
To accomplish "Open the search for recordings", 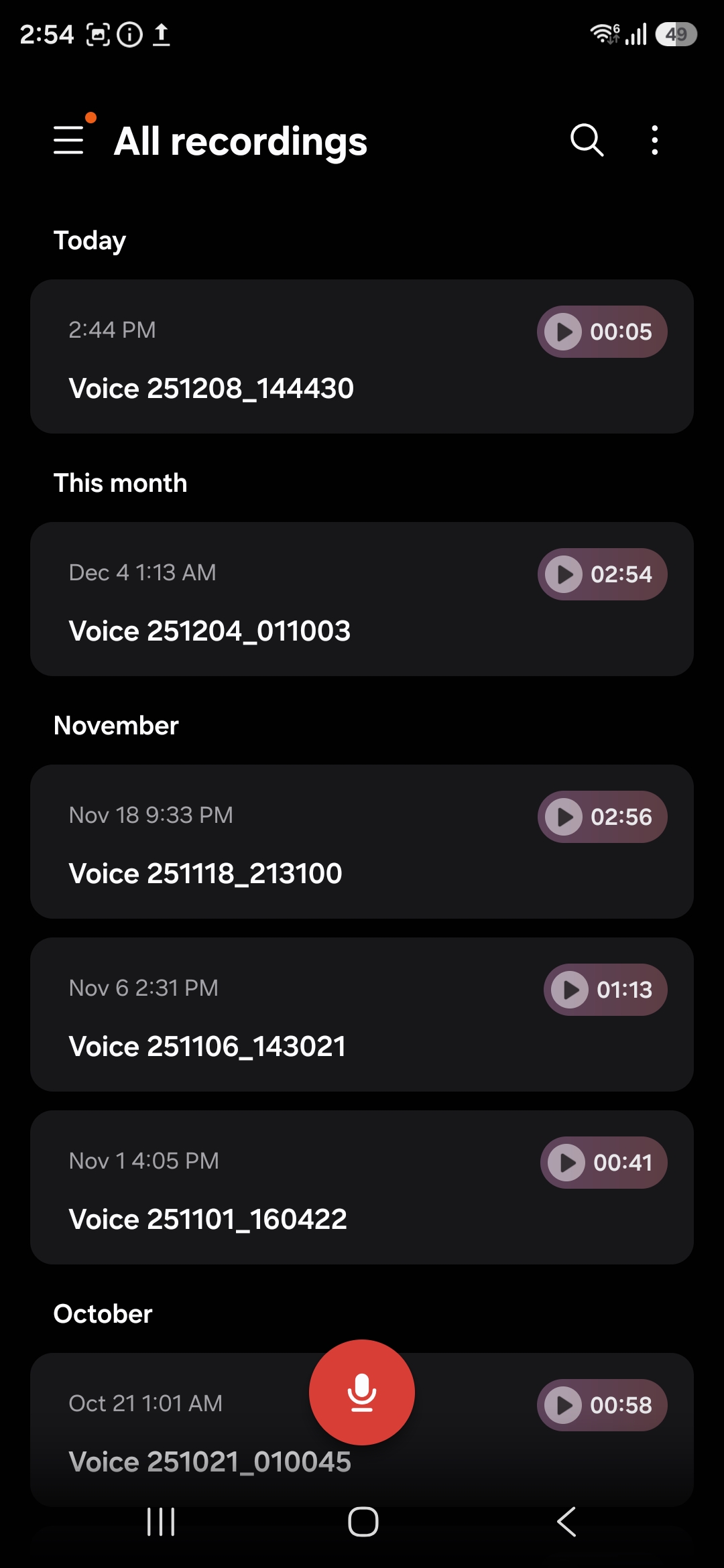I will click(586, 141).
